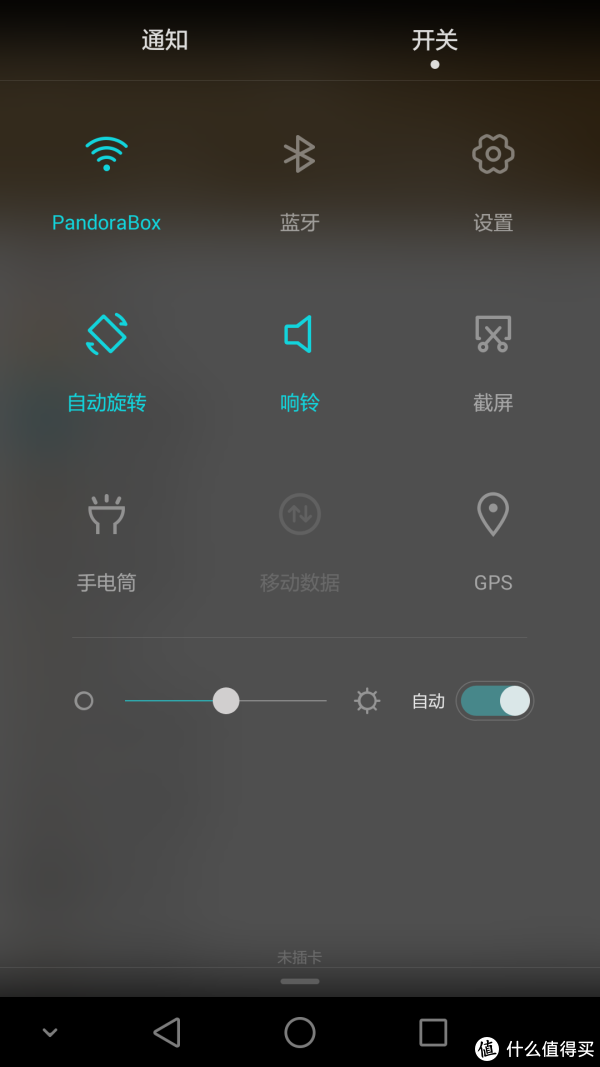Switch to the 通知 tab
Screen dimensions: 600x1067
tap(165, 40)
